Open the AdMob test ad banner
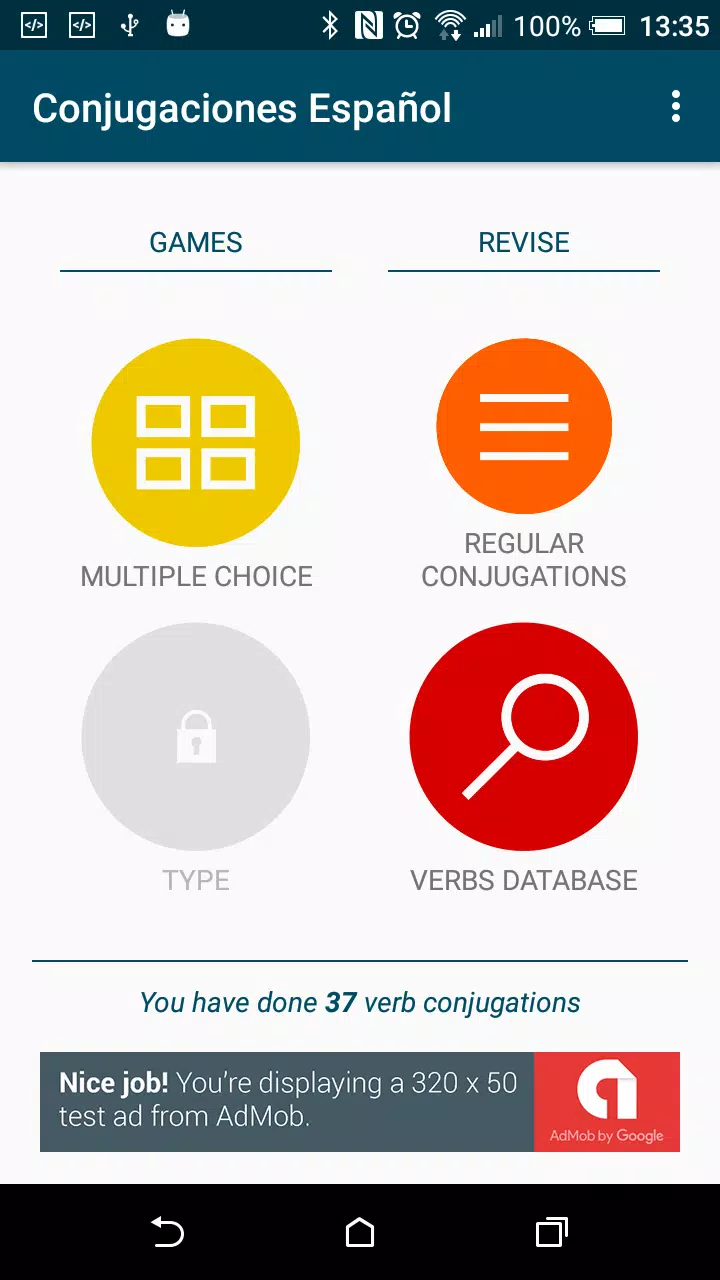720x1280 pixels. (x=360, y=1102)
